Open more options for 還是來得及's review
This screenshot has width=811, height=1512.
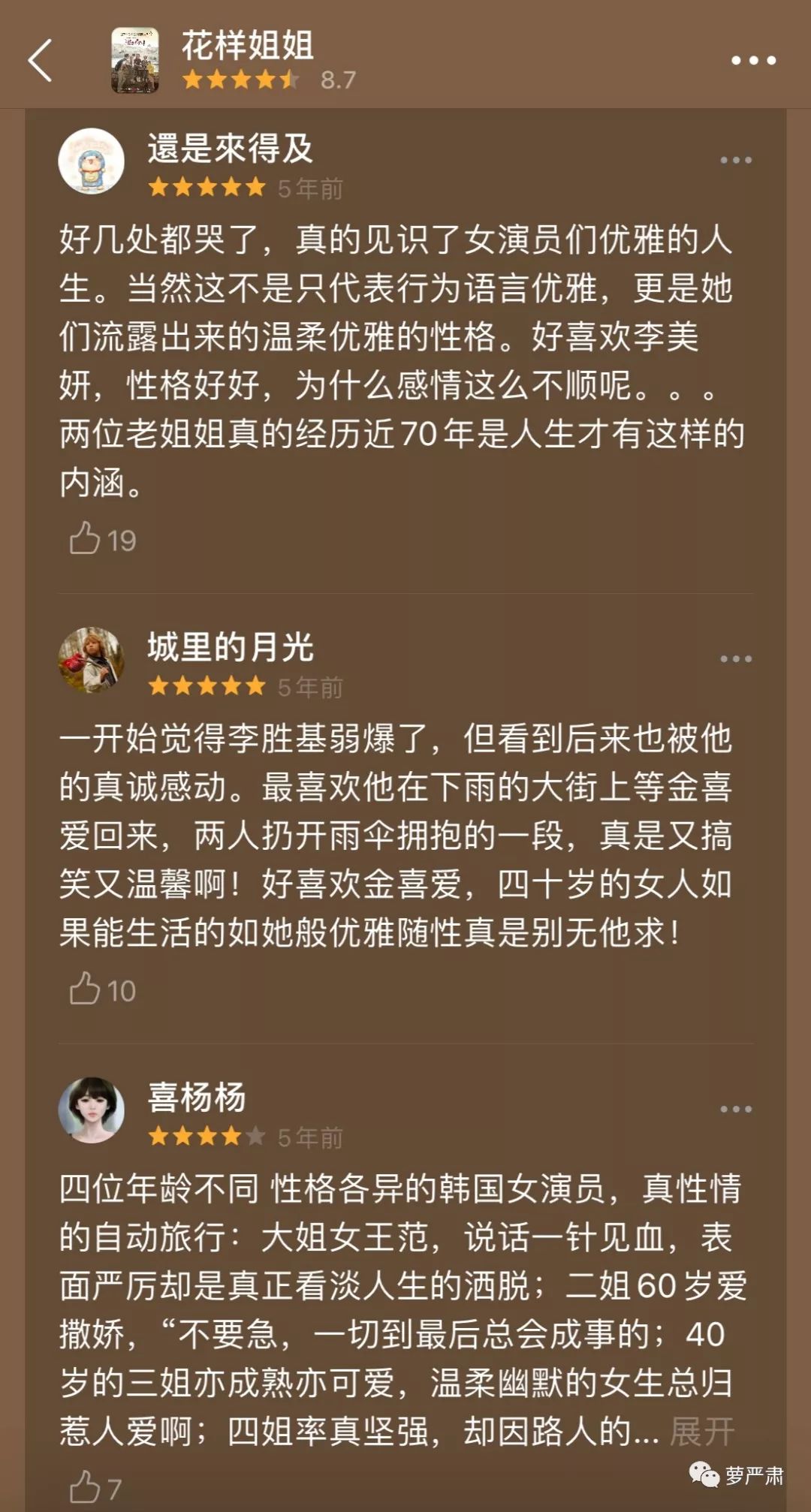click(x=735, y=160)
